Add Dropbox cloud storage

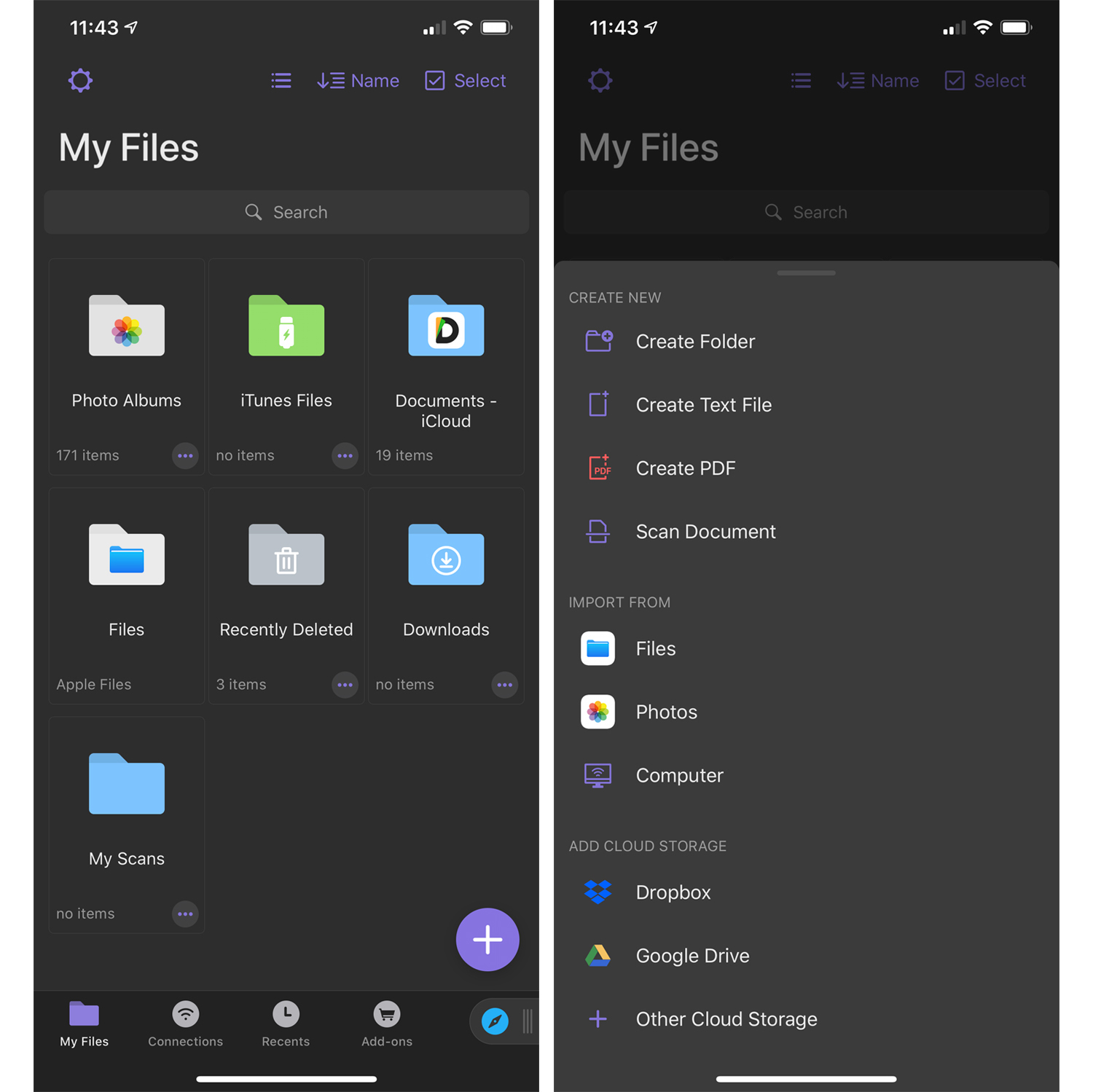click(672, 892)
